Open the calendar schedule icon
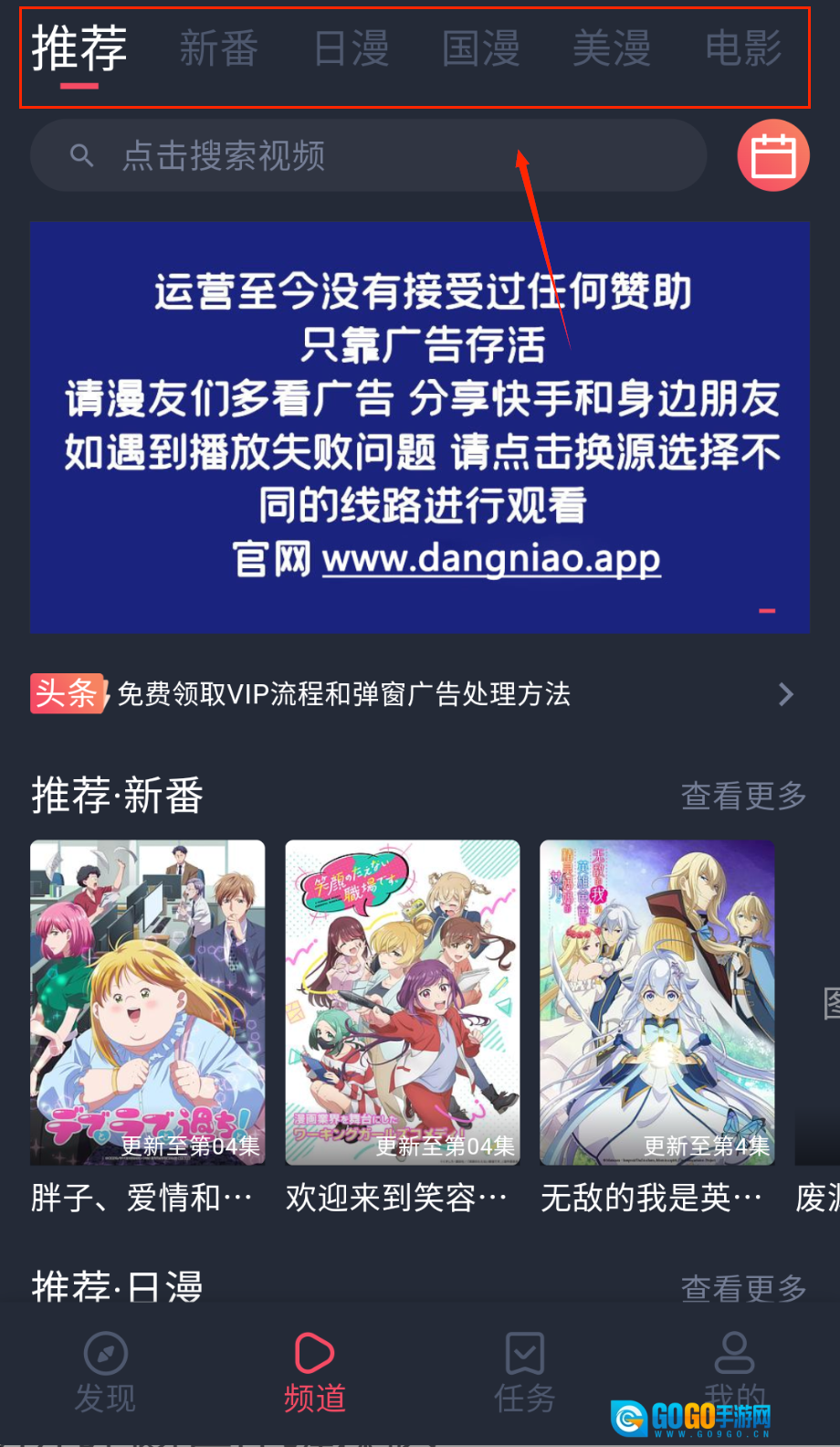This screenshot has width=840, height=1447. (772, 155)
